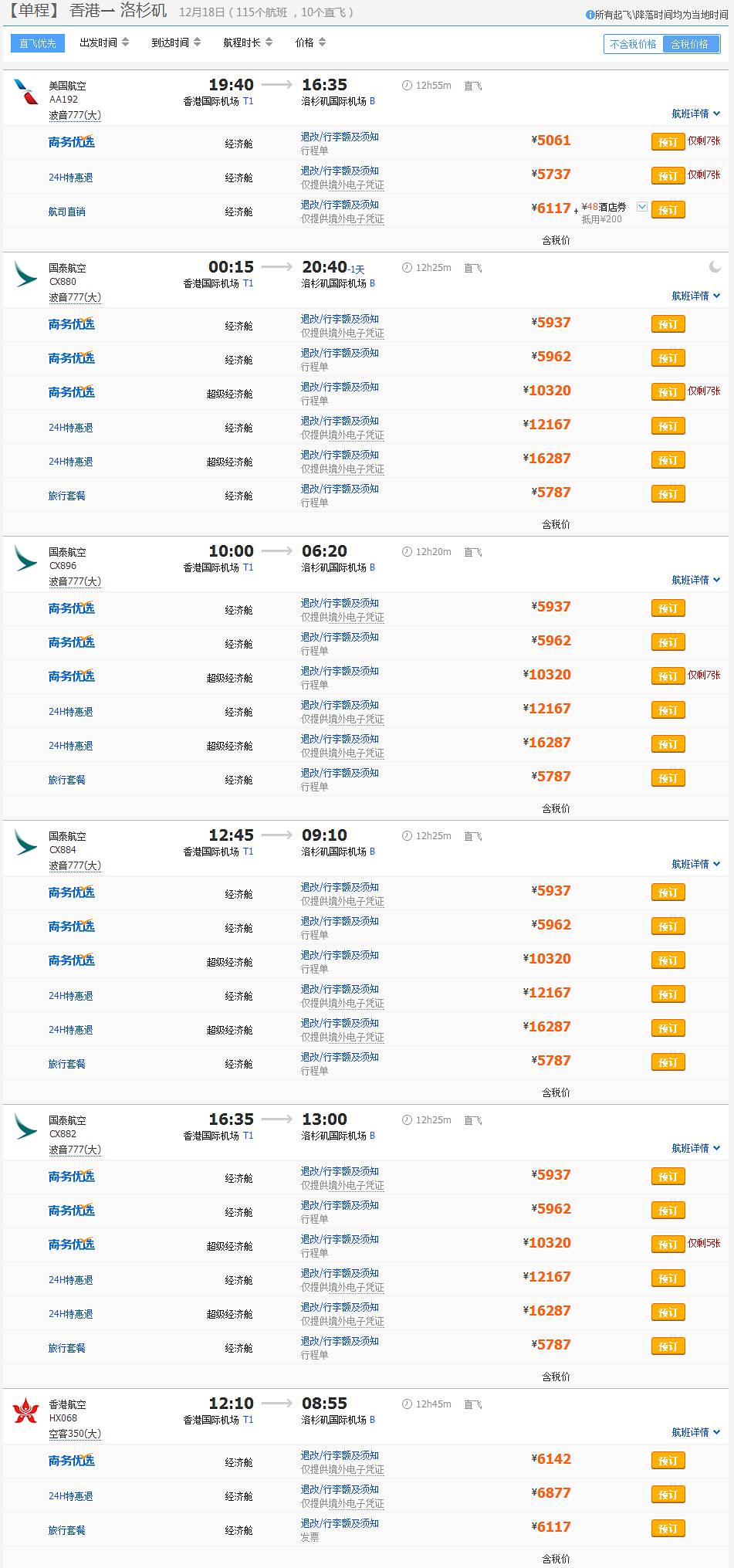Expand 航班详情 for flight AA192
The height and width of the screenshot is (1568, 734).
click(x=695, y=113)
